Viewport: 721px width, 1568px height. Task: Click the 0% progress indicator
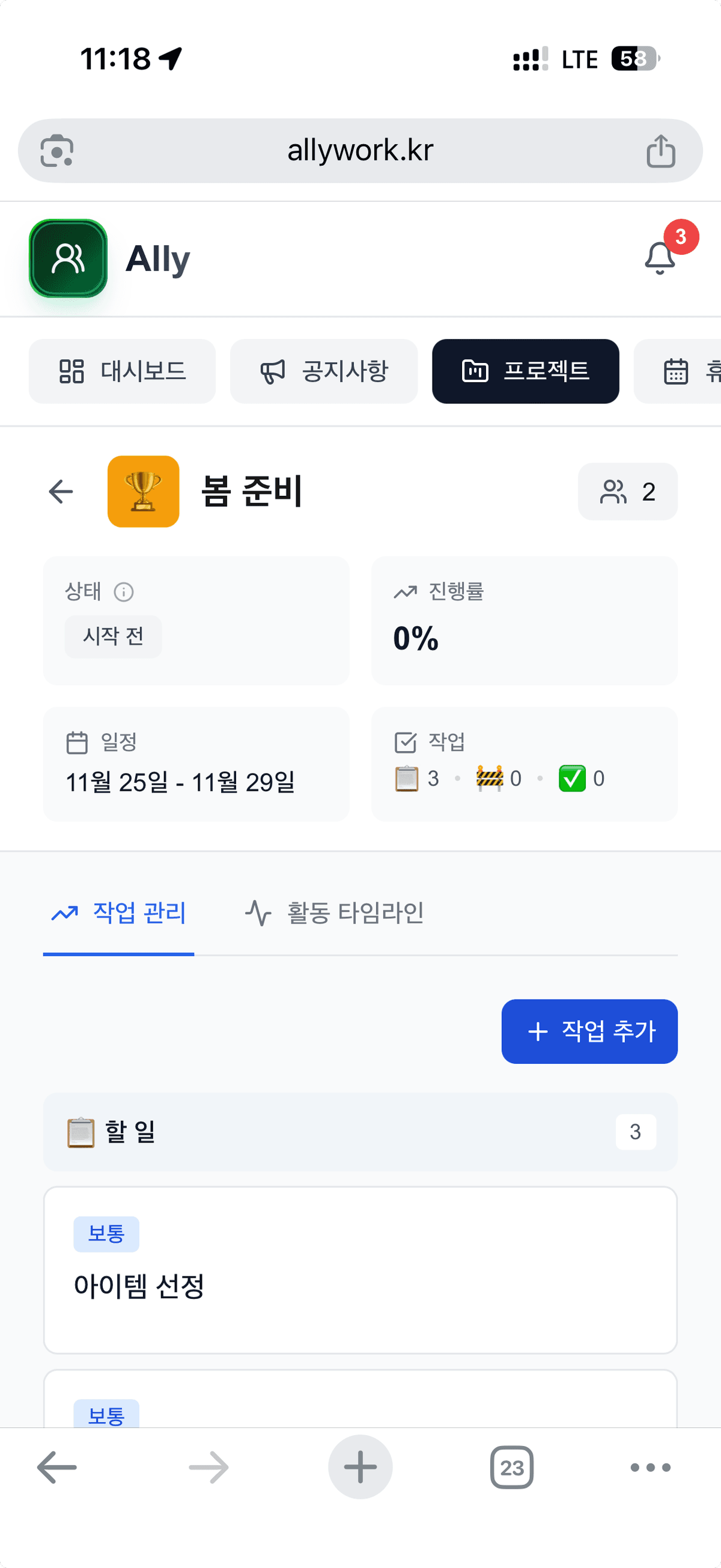(x=416, y=638)
